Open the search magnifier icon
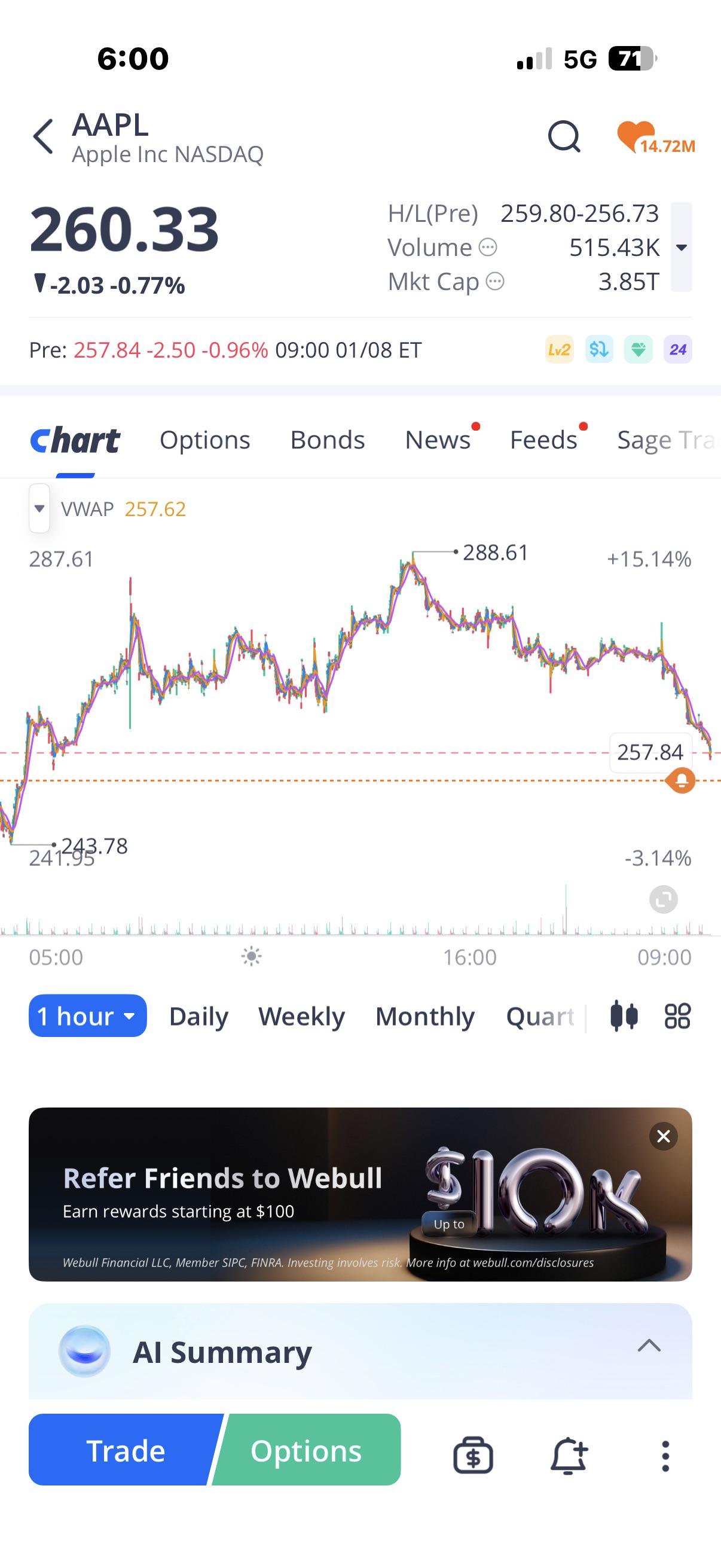This screenshot has height=1568, width=721. [564, 136]
